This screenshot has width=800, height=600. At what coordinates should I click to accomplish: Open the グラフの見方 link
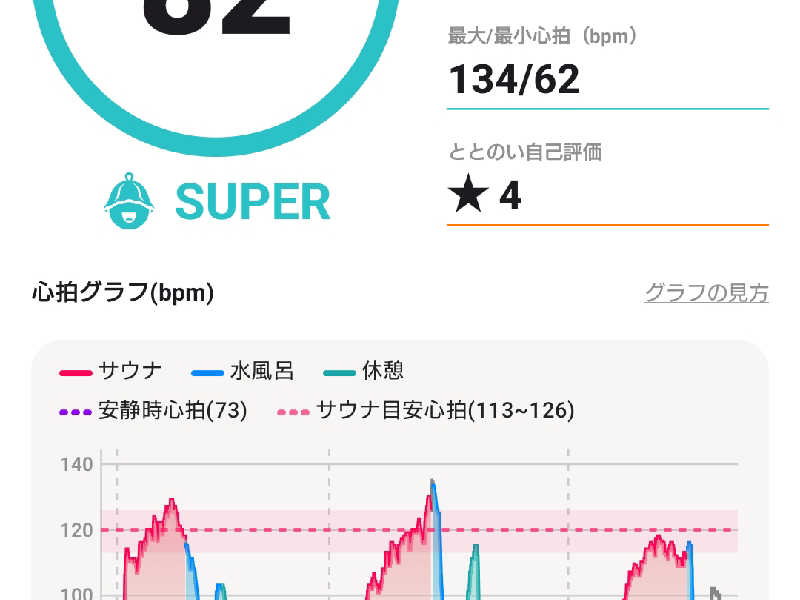(x=706, y=293)
